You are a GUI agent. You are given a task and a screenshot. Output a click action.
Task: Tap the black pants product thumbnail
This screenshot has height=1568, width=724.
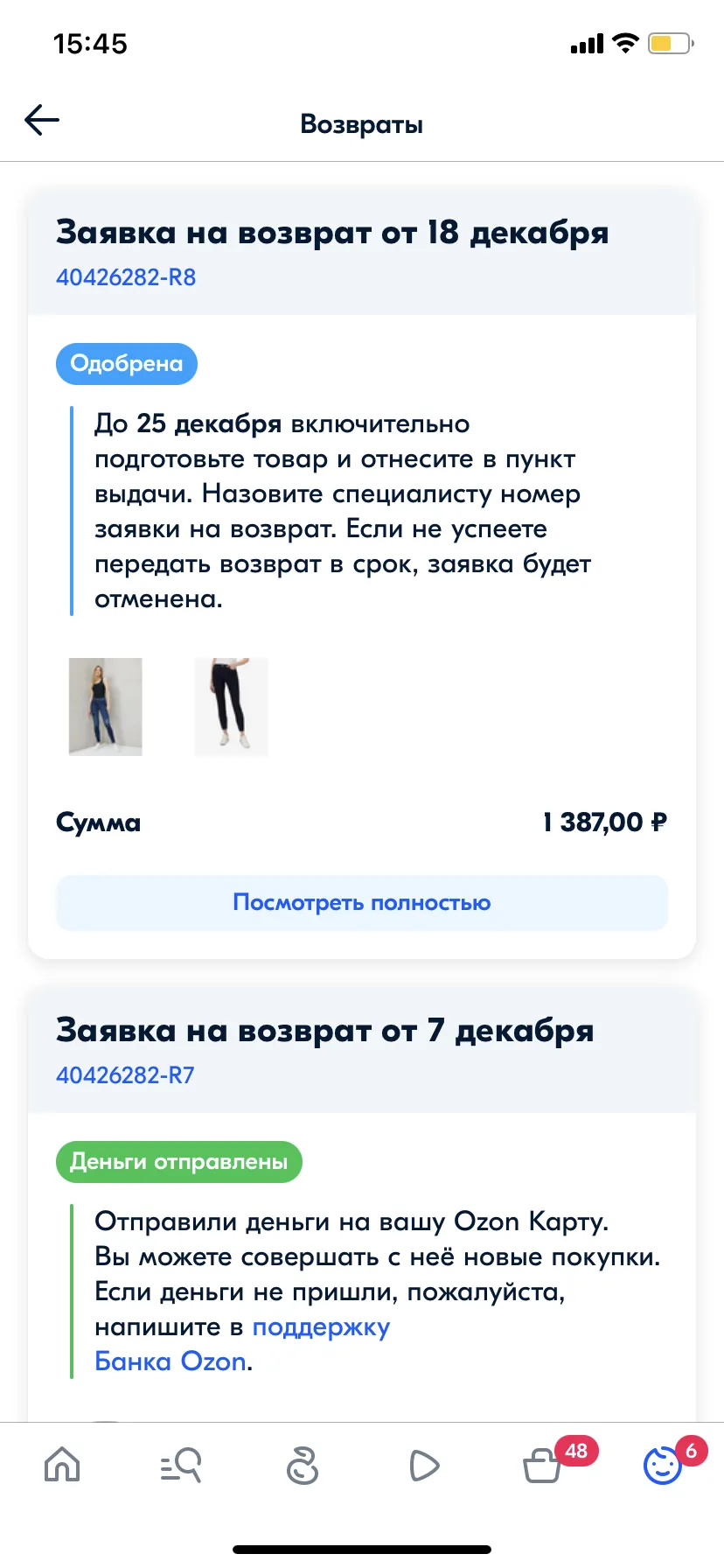coord(231,707)
